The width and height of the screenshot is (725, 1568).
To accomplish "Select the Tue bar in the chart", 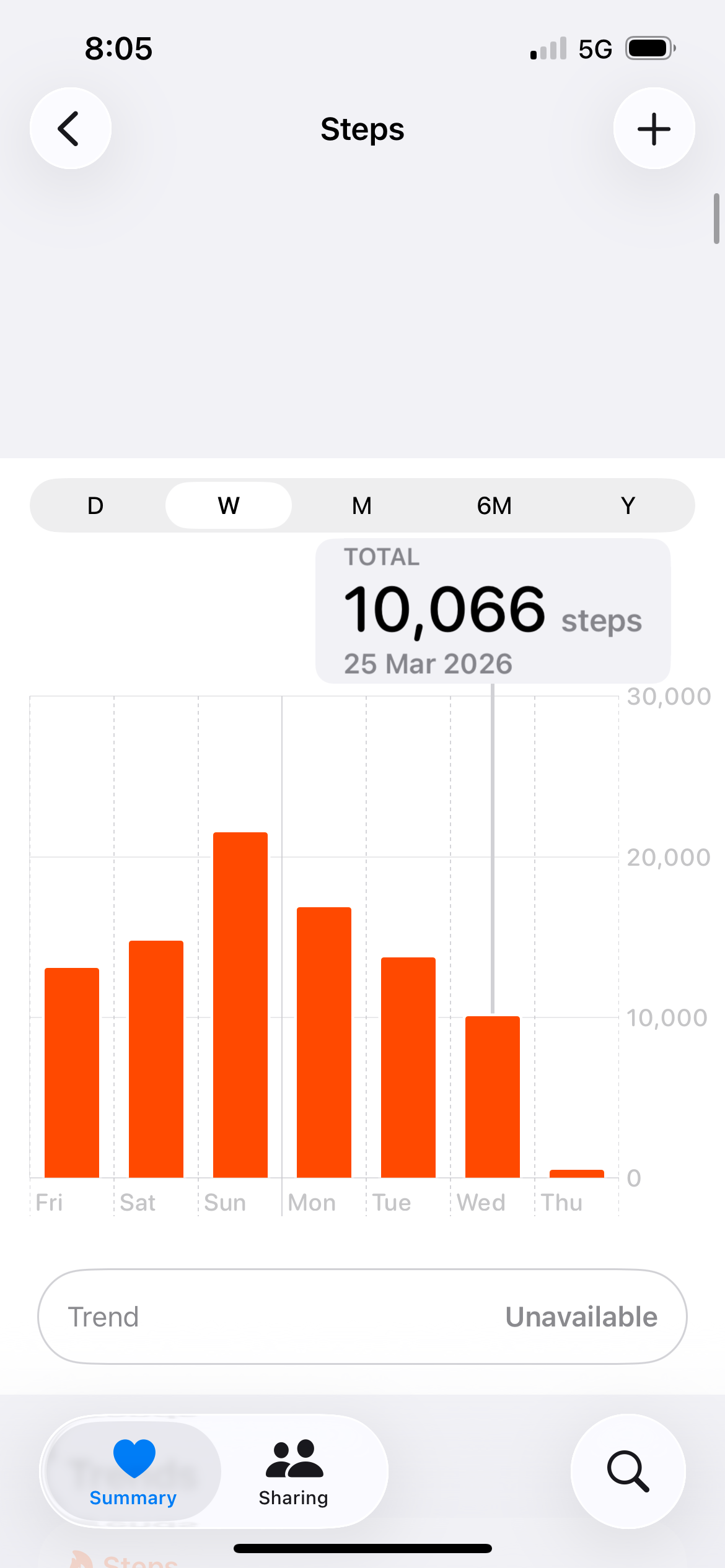I will pos(408,1067).
